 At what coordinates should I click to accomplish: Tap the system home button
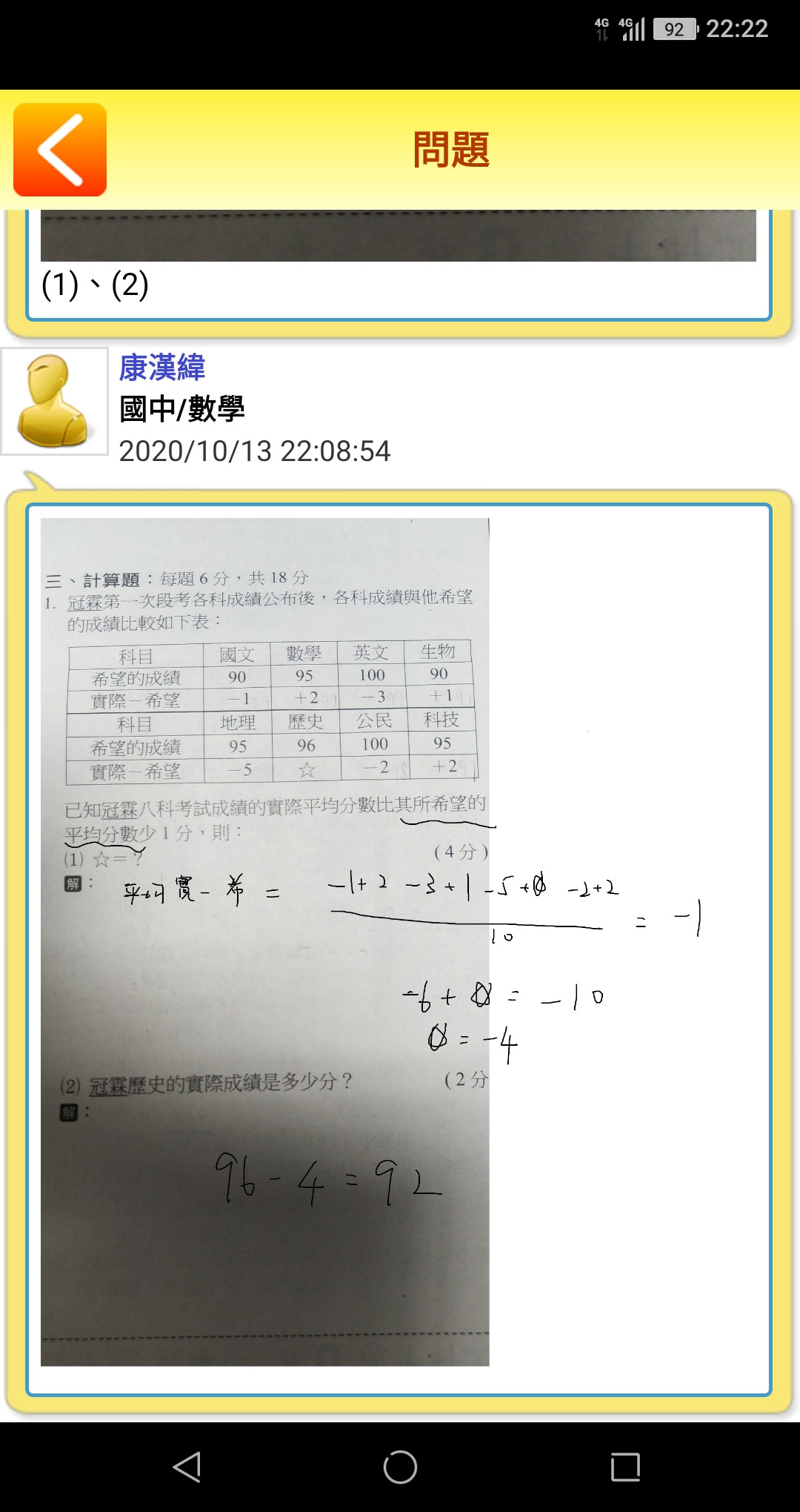[400, 1467]
